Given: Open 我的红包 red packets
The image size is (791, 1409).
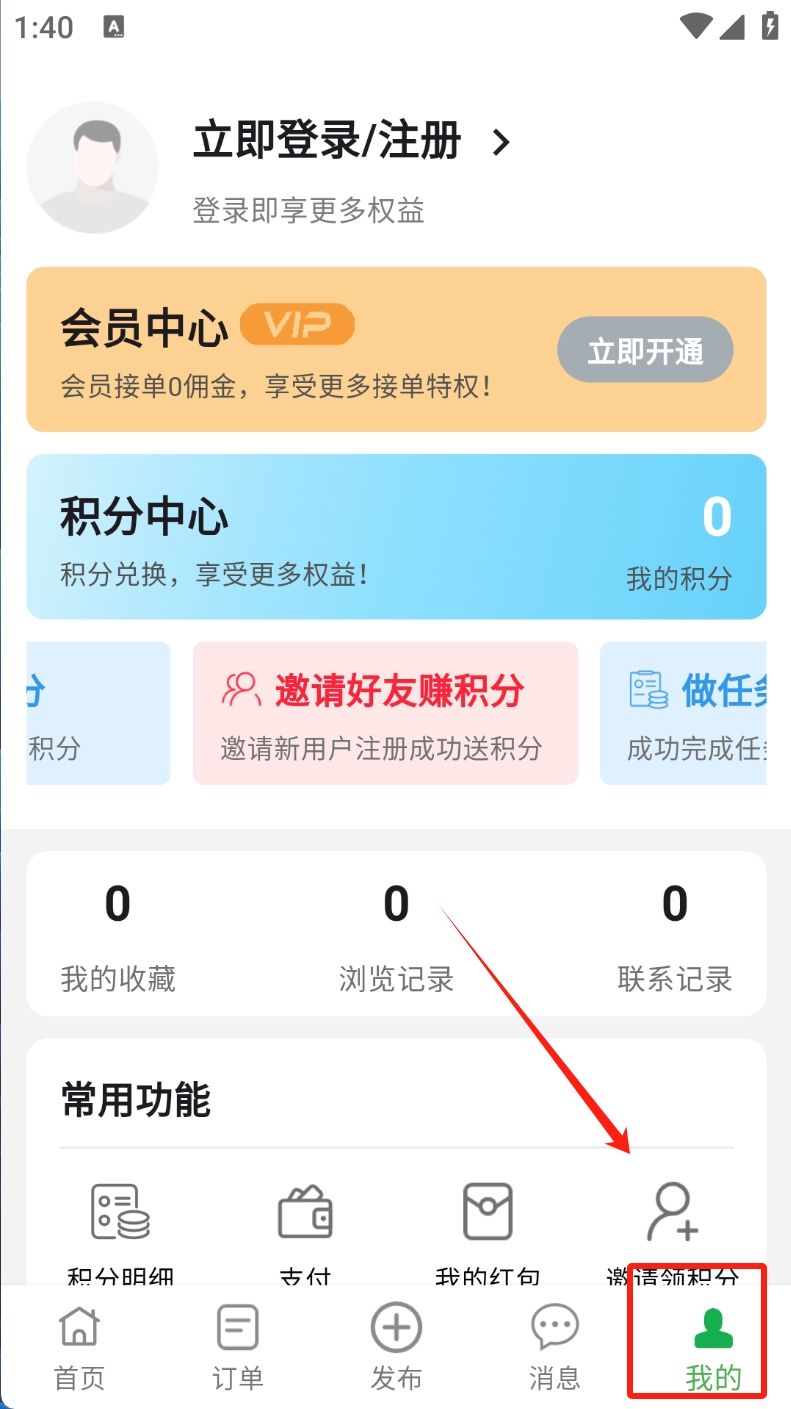Looking at the screenshot, I should pyautogui.click(x=488, y=1227).
